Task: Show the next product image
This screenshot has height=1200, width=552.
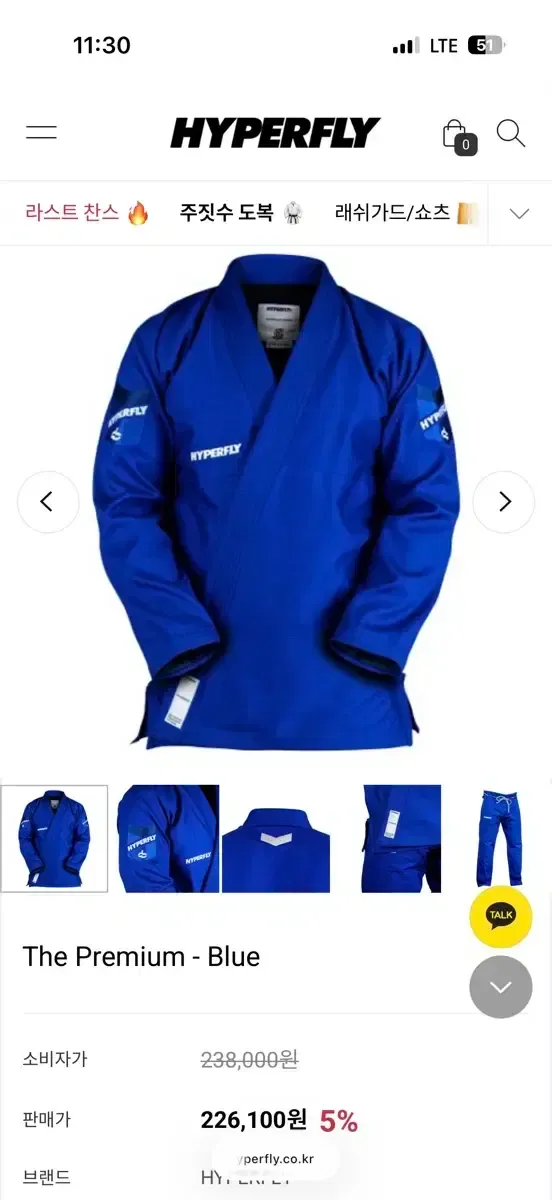Action: [504, 502]
